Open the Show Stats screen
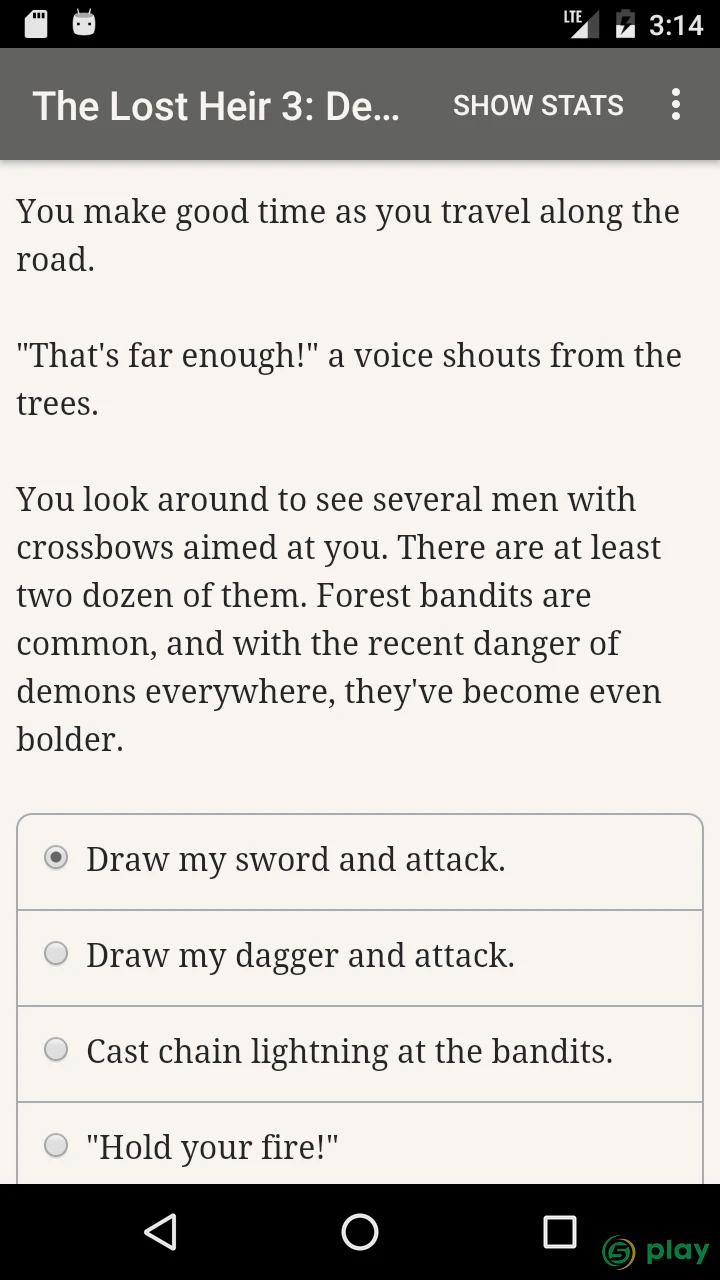The width and height of the screenshot is (720, 1280). coord(538,105)
